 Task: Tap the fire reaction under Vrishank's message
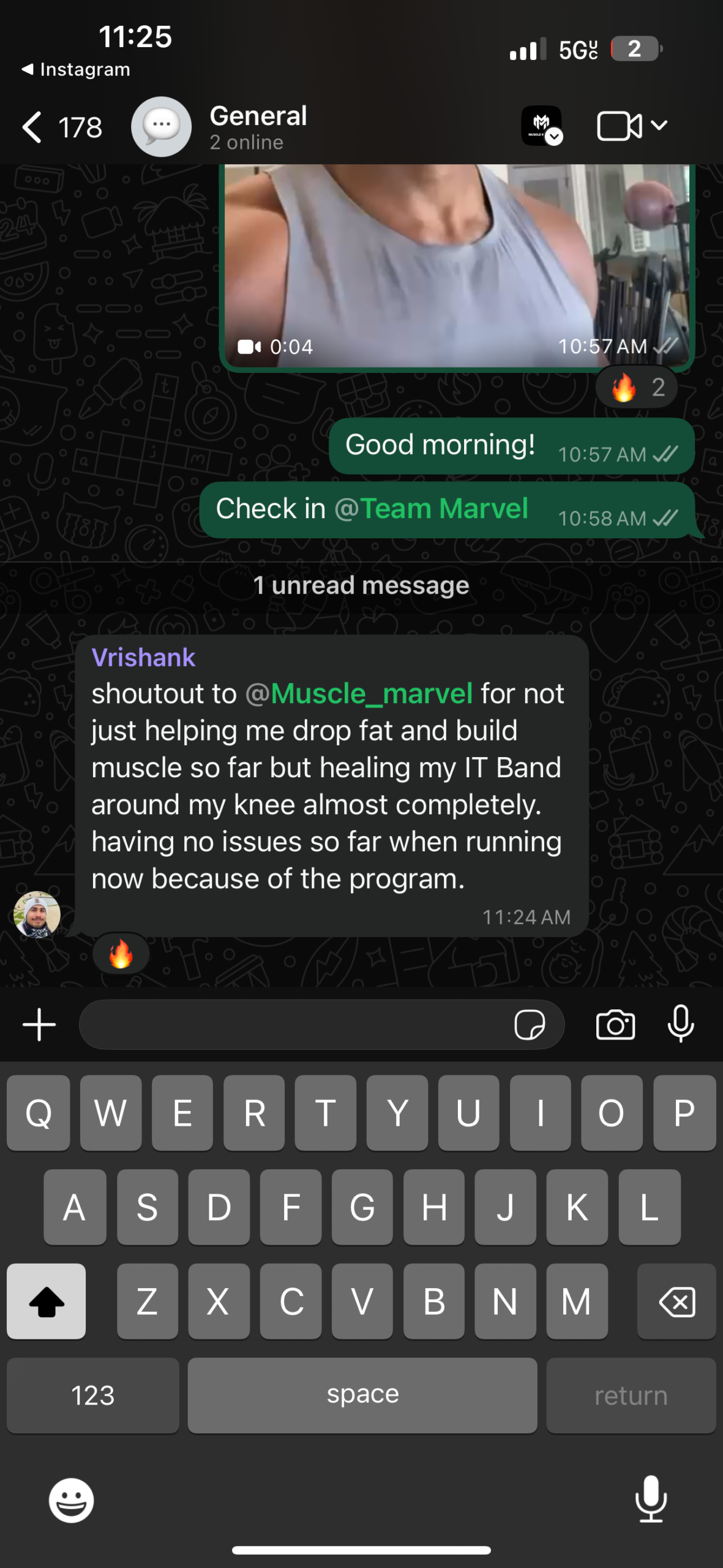(121, 954)
